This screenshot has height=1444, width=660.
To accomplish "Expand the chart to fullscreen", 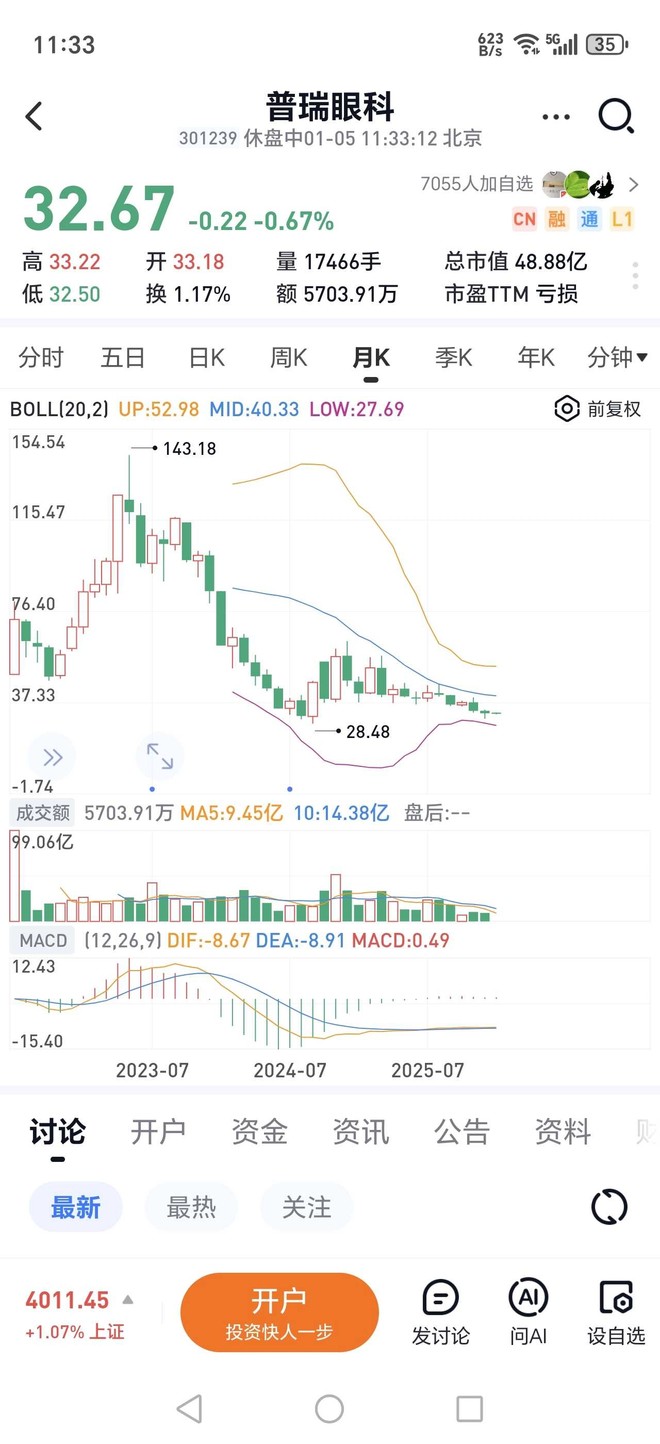I will coord(160,756).
